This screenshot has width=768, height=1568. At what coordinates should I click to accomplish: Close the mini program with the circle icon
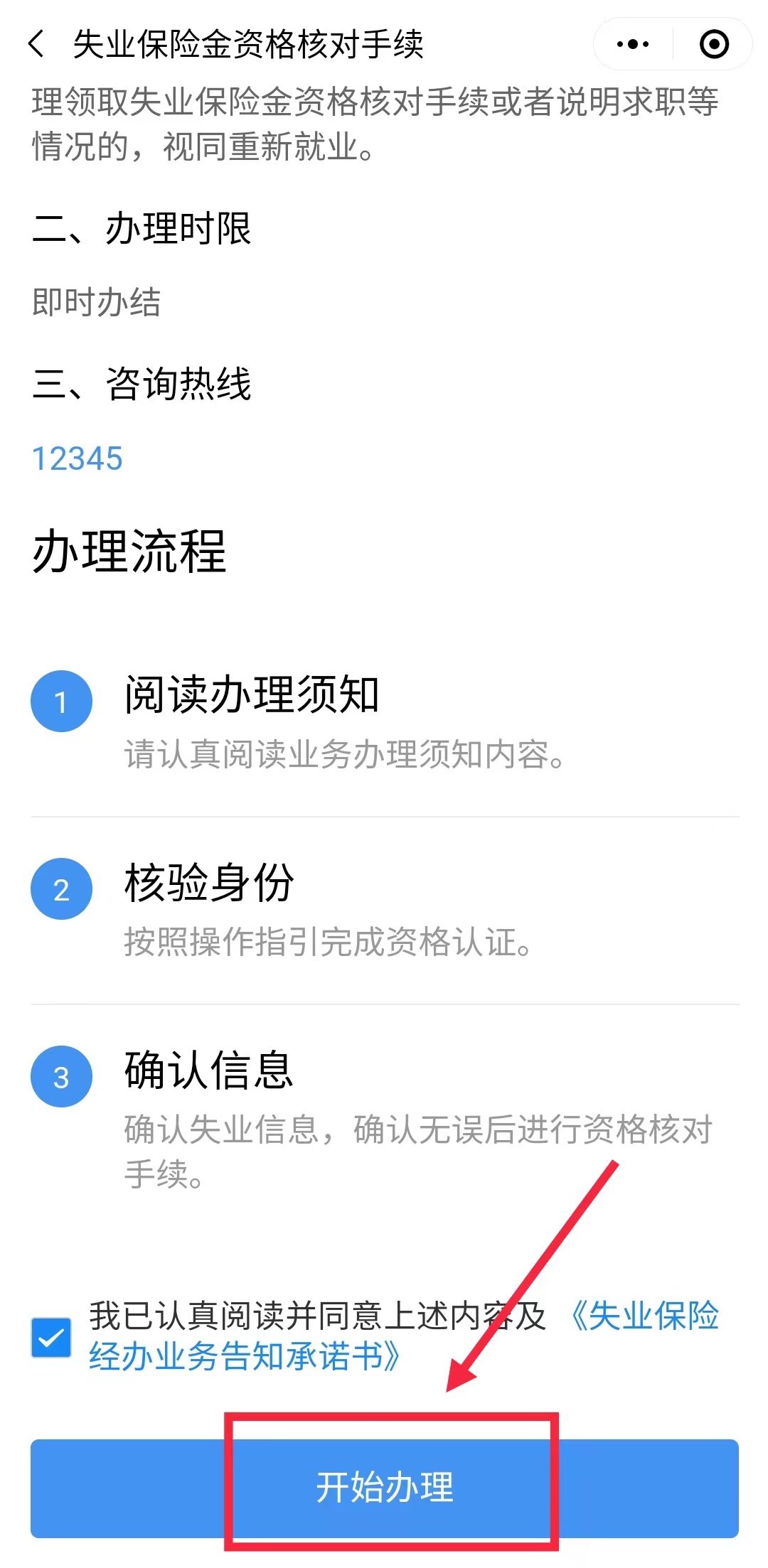(714, 44)
